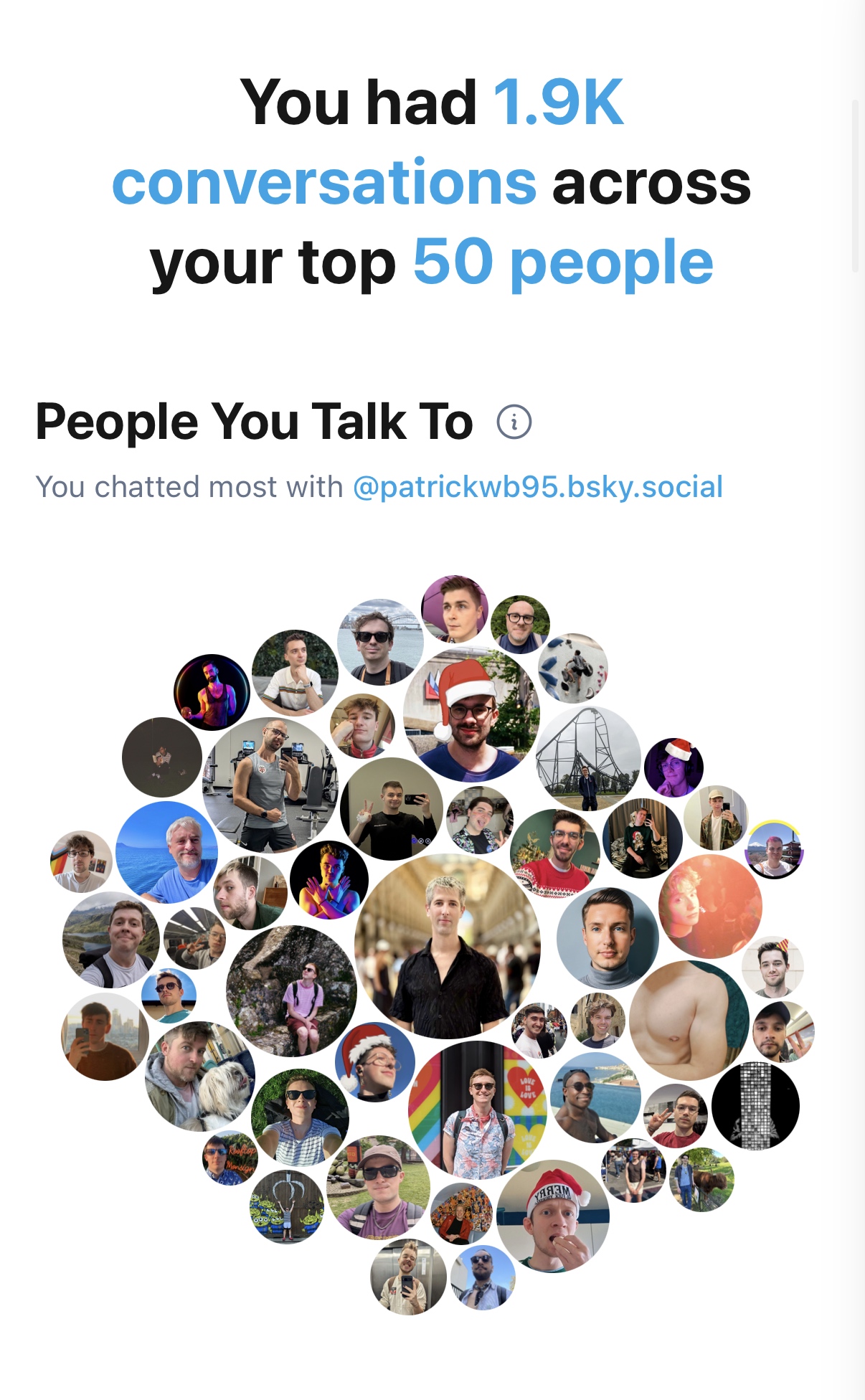This screenshot has height=1400, width=865.
Task: Open the roller coaster avatar bubble
Action: tap(588, 758)
